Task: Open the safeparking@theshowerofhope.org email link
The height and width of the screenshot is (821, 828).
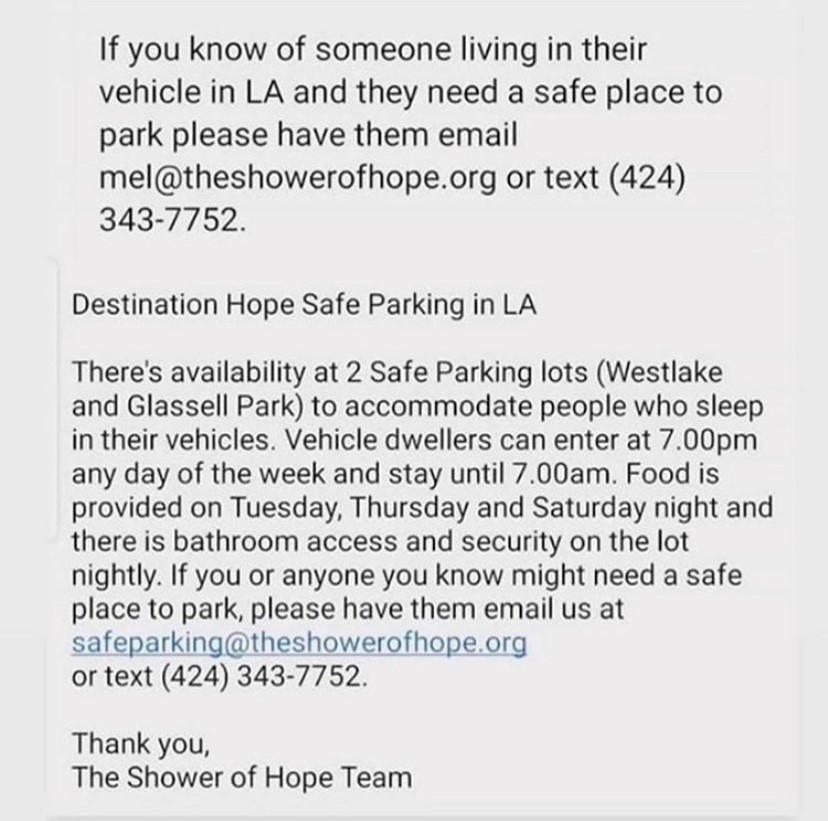Action: 299,643
